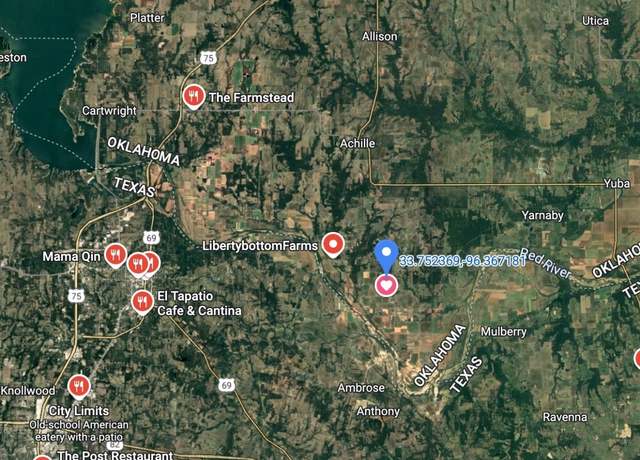The width and height of the screenshot is (640, 460).
Task: Select the blue dropped pin with coordinates
Action: (x=386, y=255)
